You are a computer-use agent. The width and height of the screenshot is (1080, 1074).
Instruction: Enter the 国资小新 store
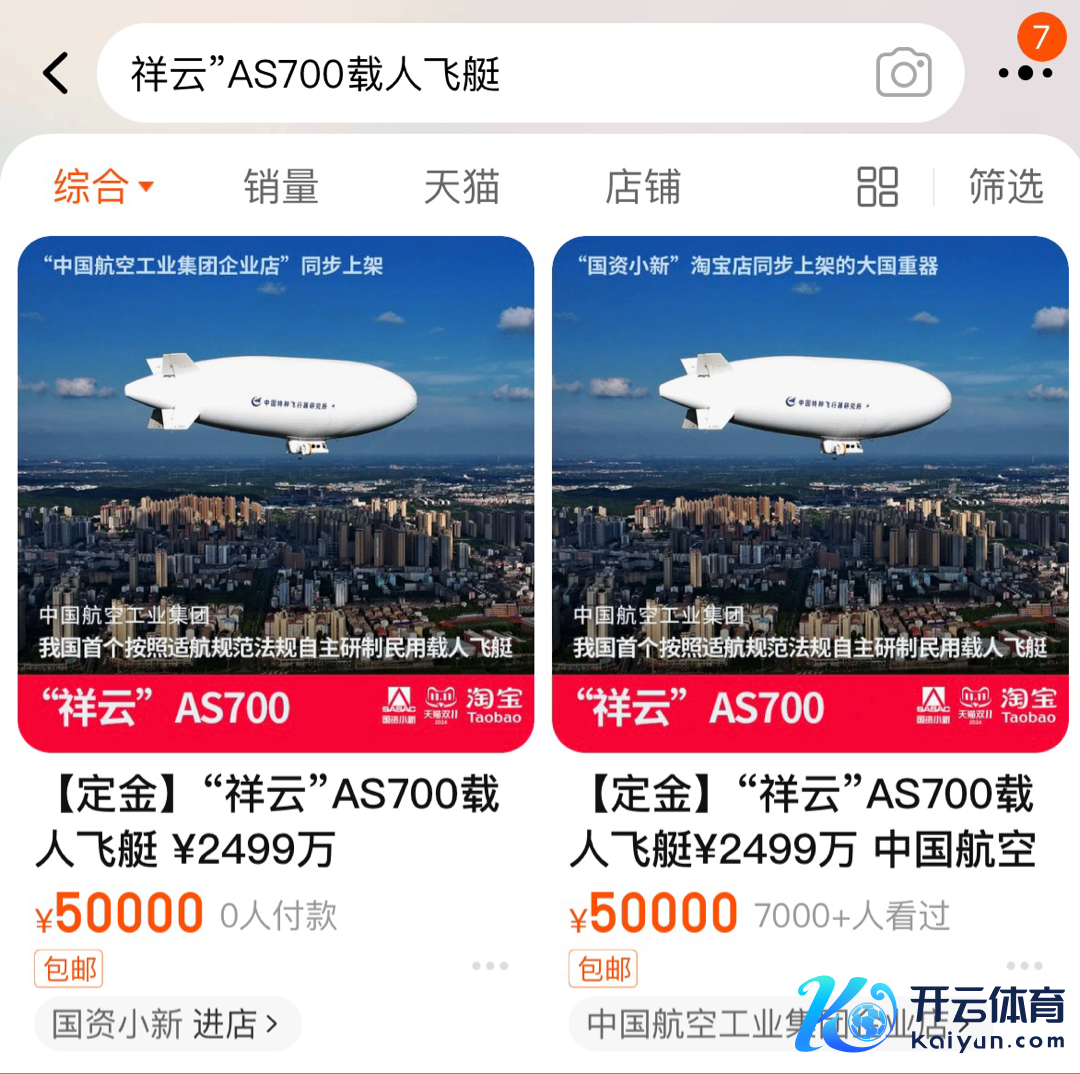(166, 1023)
